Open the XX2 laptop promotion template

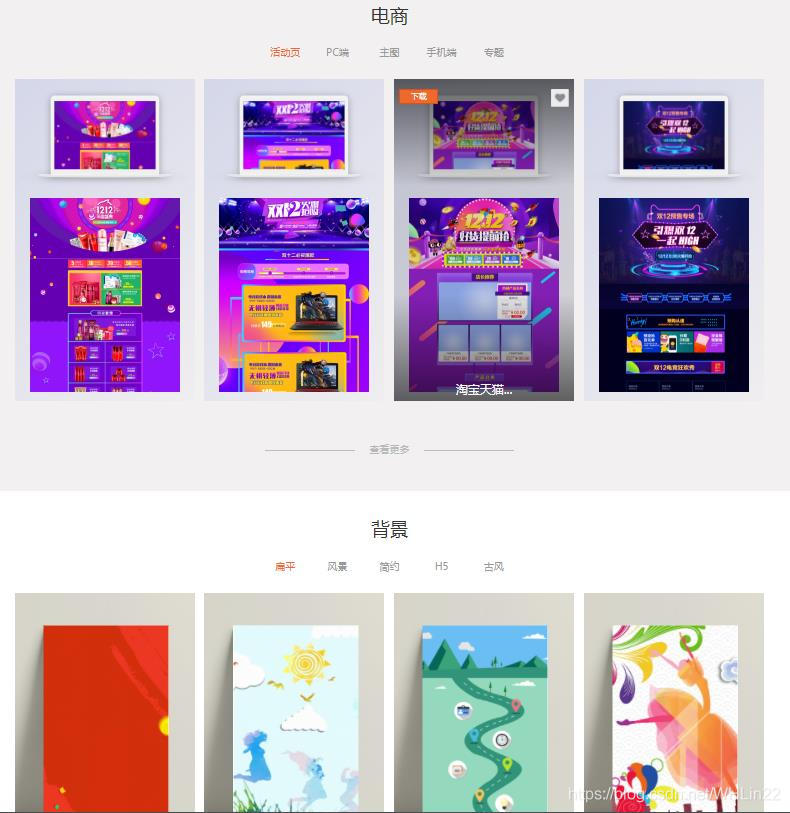(293, 240)
